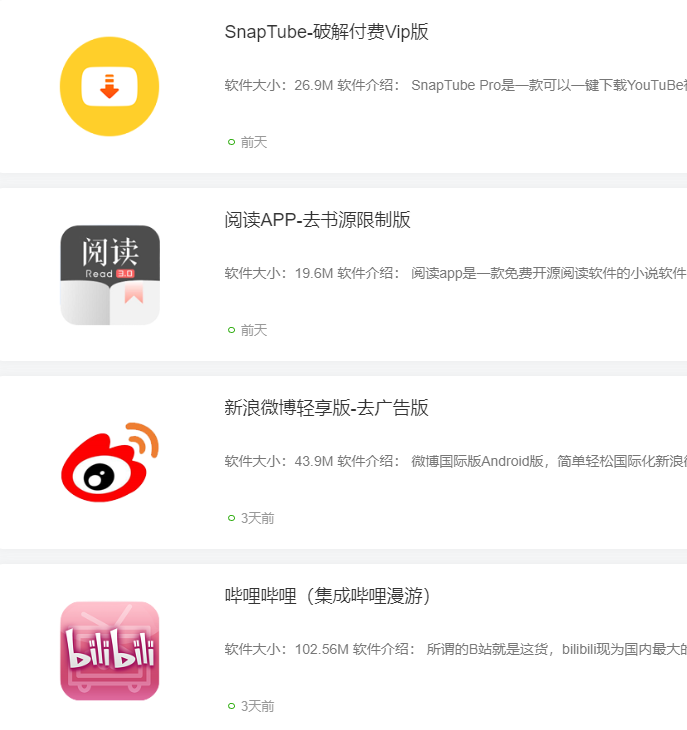
Task: Open the 阅读APP-去书源限制版 entry
Action: [318, 220]
